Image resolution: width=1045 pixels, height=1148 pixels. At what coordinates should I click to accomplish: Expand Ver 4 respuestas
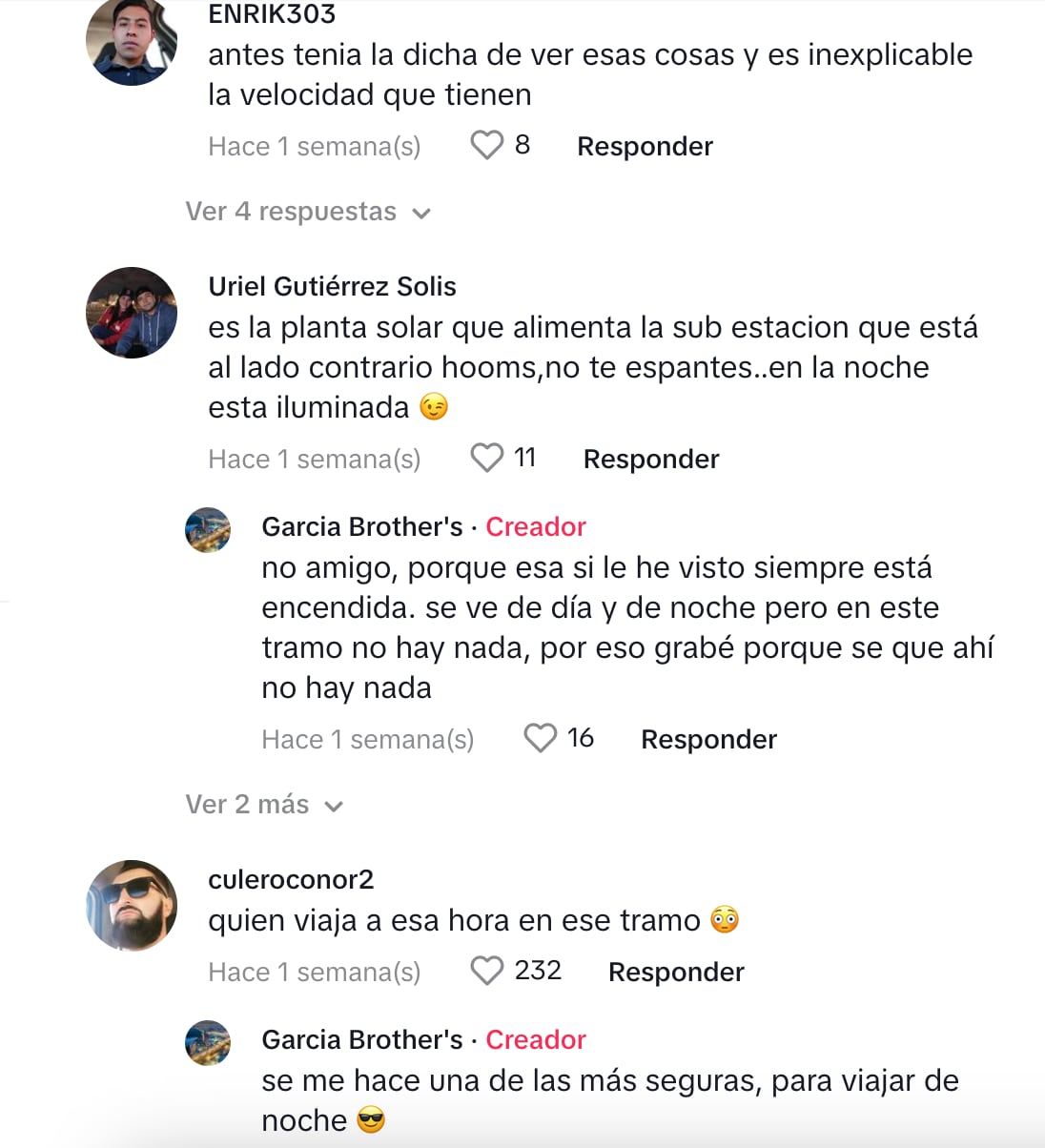pyautogui.click(x=307, y=212)
